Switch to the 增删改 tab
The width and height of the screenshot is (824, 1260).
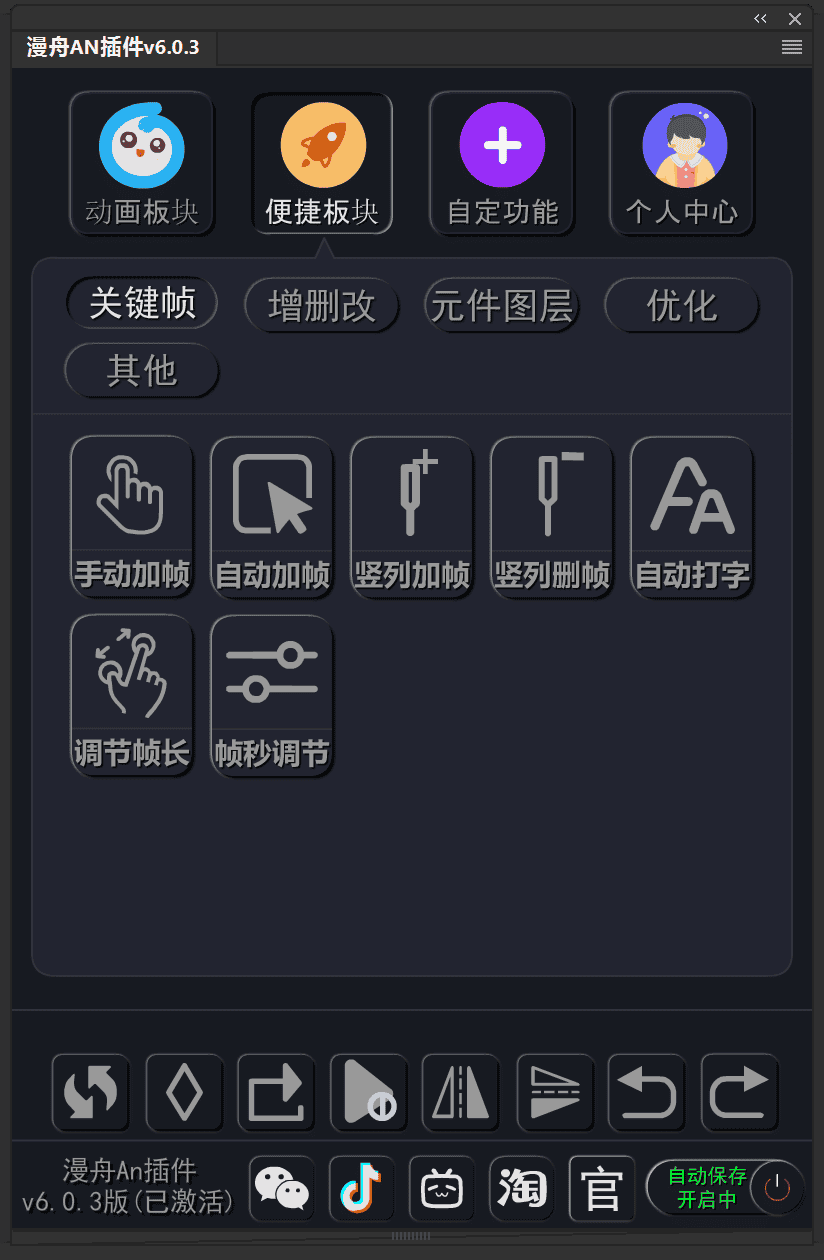click(322, 305)
